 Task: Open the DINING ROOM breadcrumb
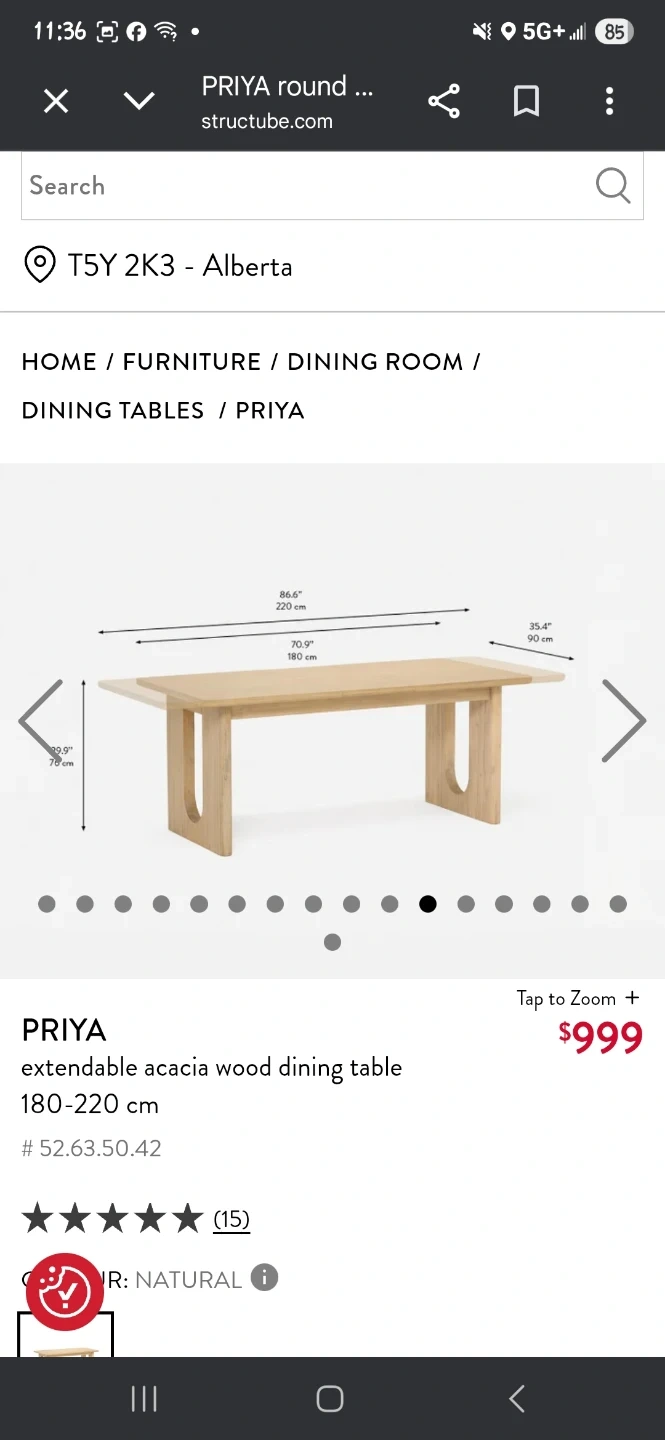click(x=375, y=362)
